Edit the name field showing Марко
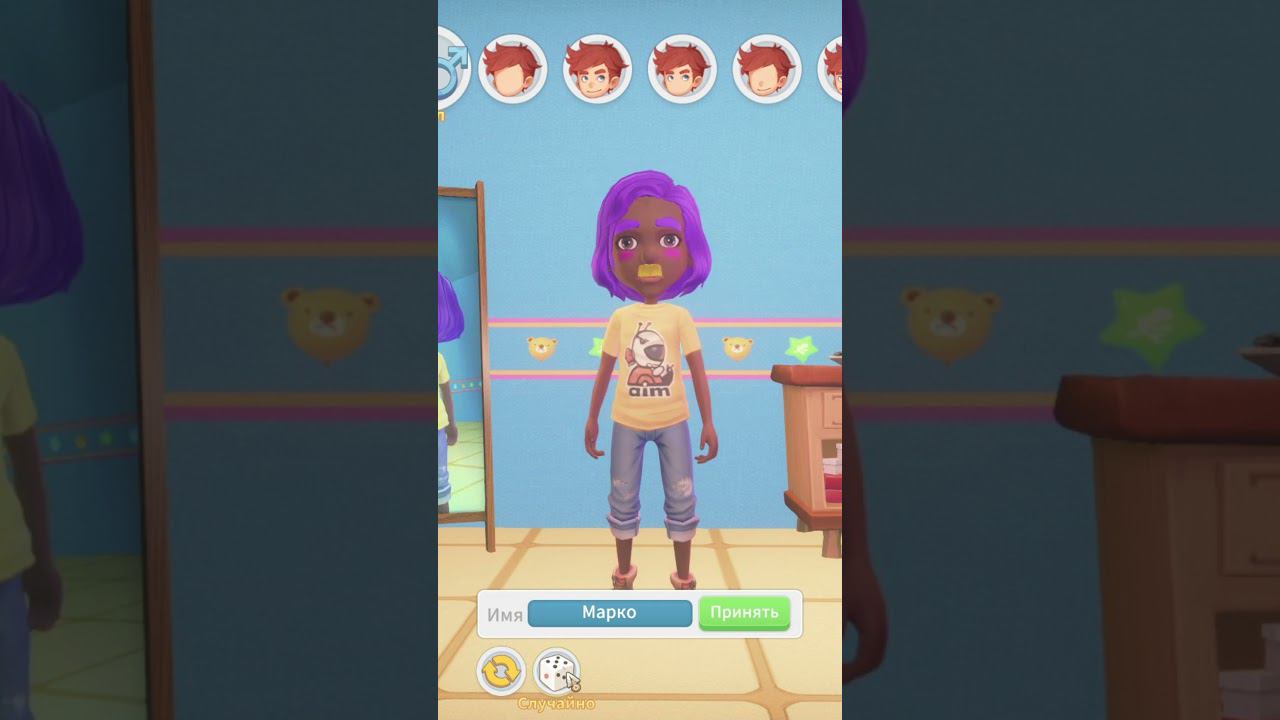The height and width of the screenshot is (720, 1280). [x=609, y=613]
